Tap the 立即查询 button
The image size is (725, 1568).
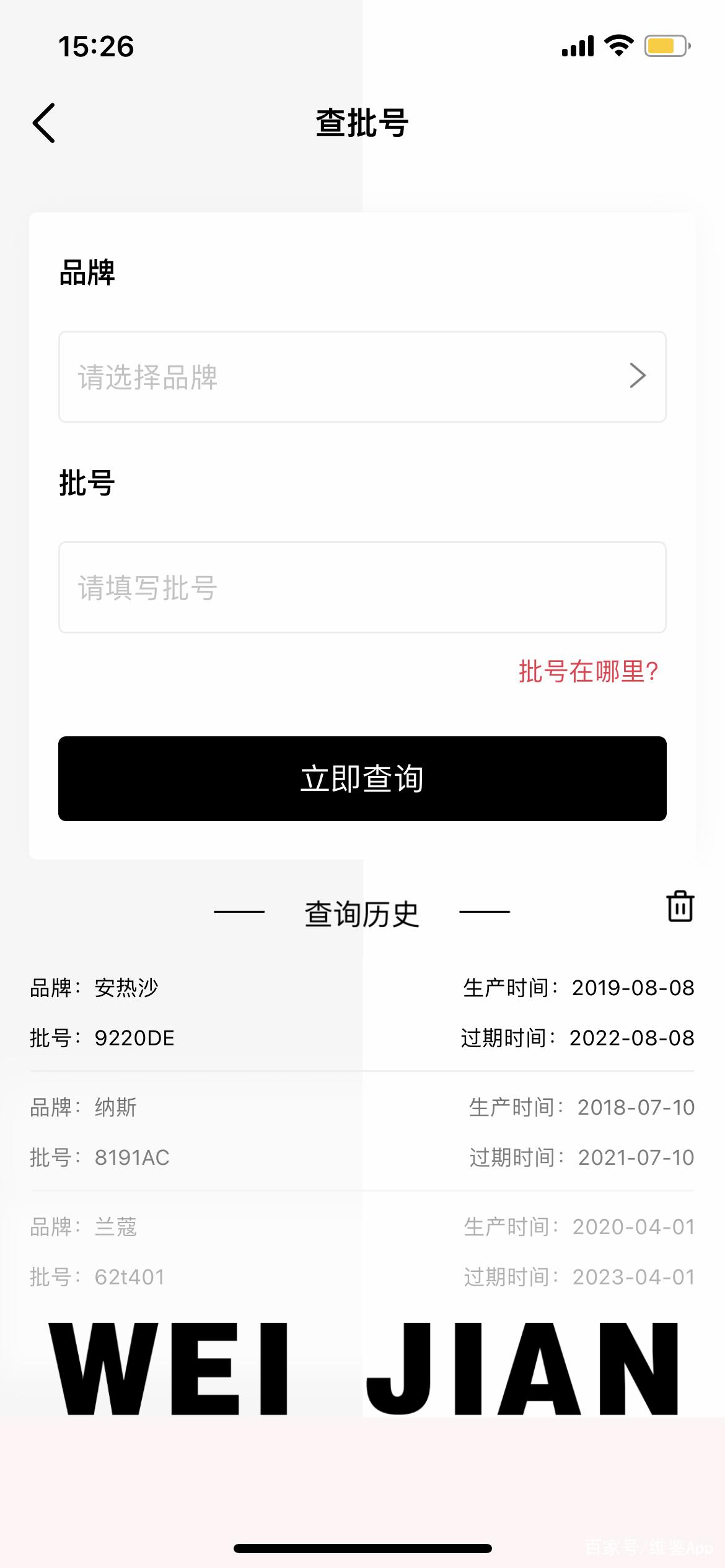pyautogui.click(x=362, y=778)
